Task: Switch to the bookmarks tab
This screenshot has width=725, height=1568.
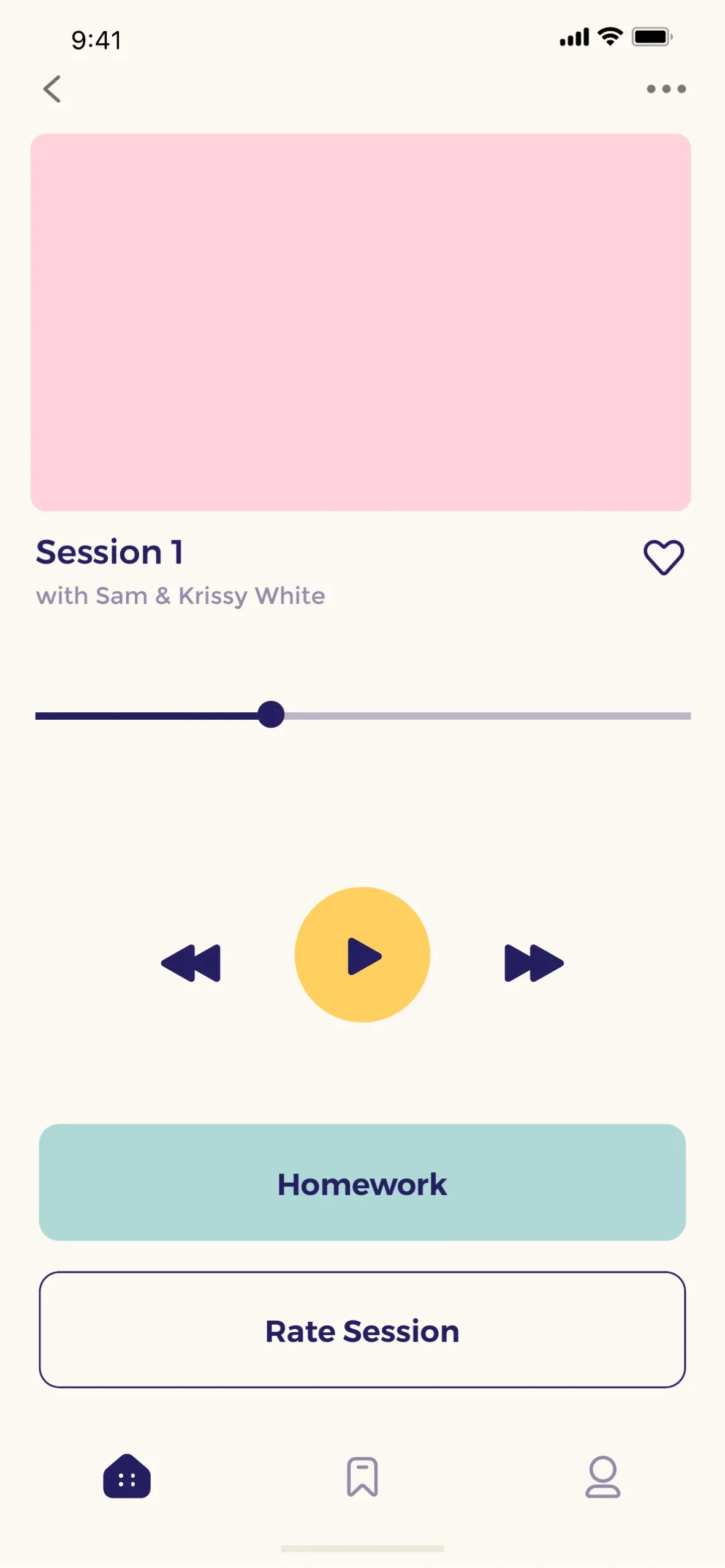Action: [362, 1477]
